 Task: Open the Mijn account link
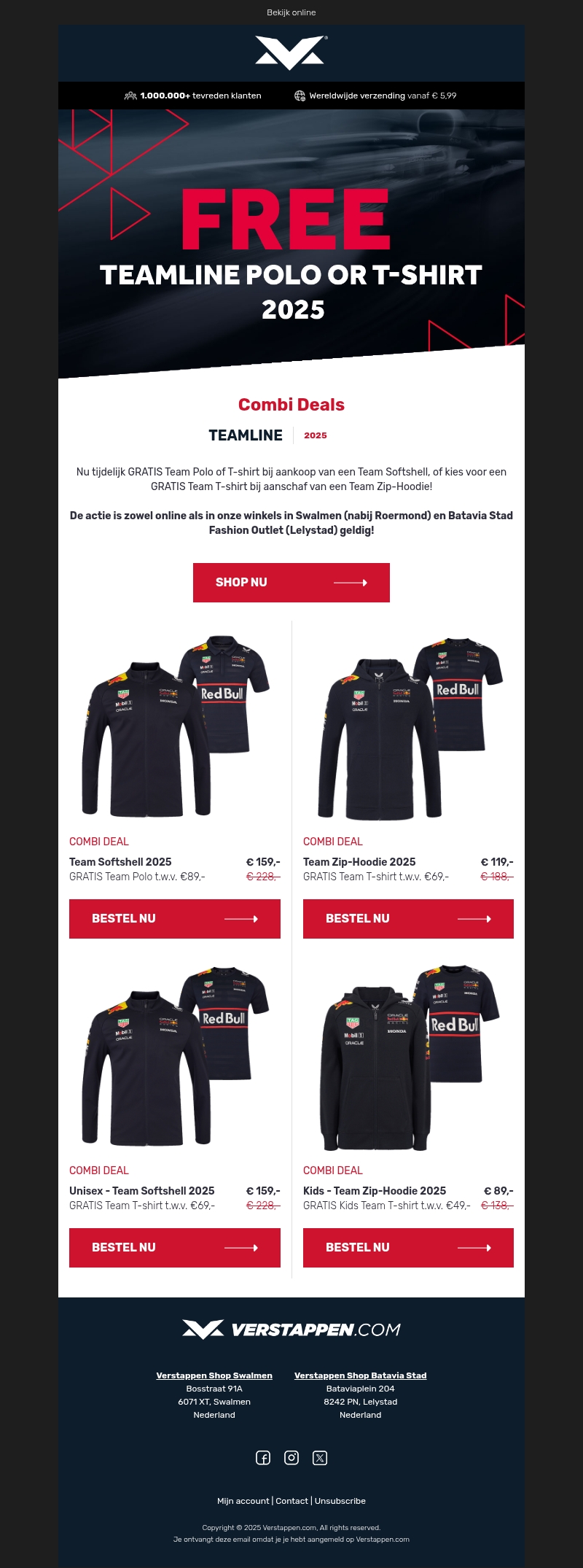coord(243,1501)
